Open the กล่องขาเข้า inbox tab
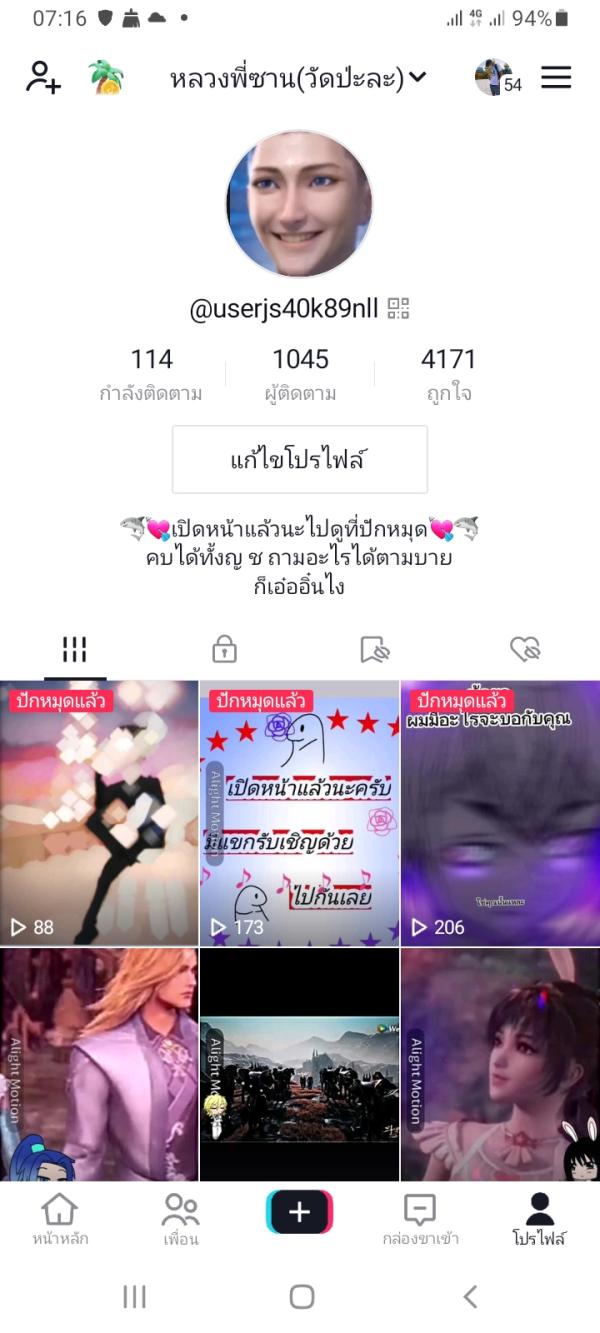The image size is (600, 1333). coord(420,1220)
